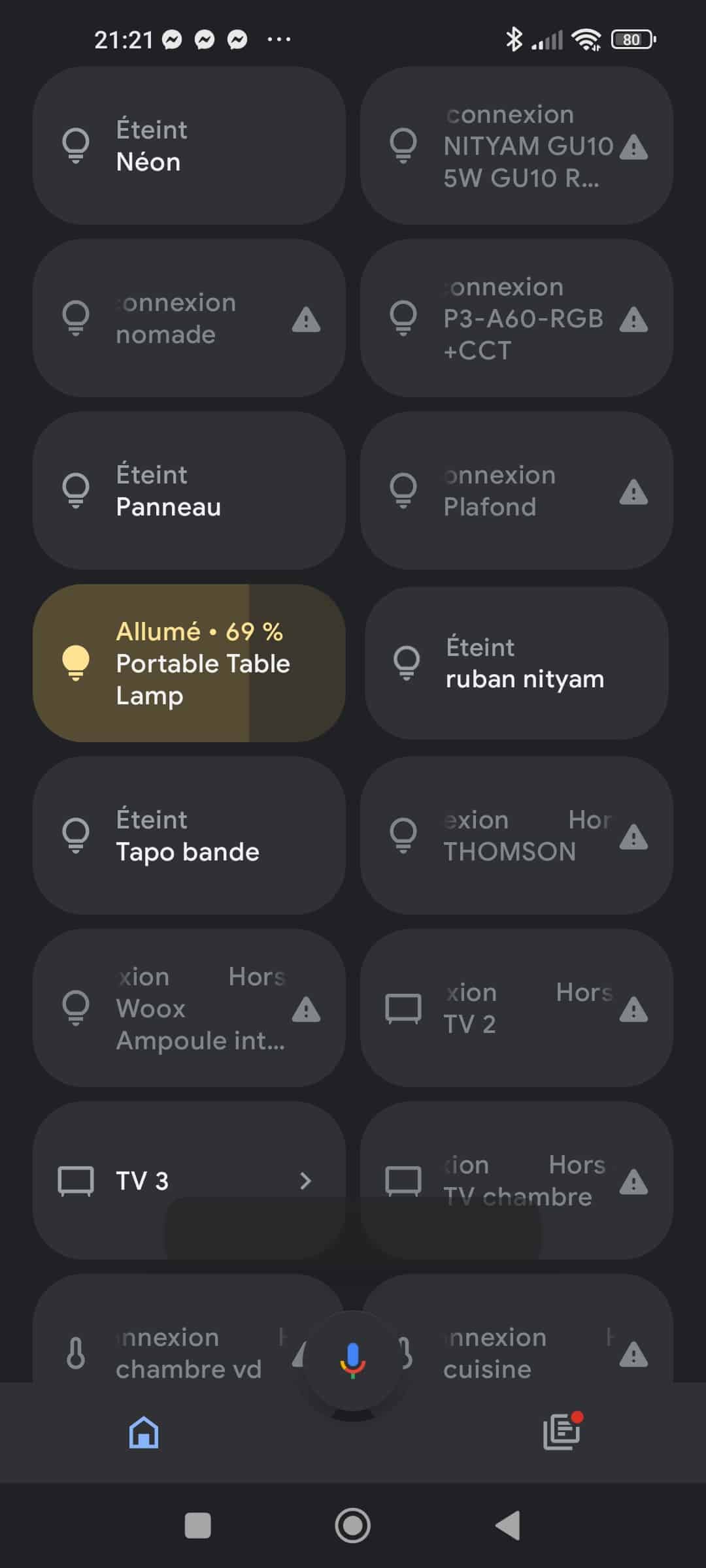Select the P3-A60-RGB+CCT bulb tile
Image resolution: width=706 pixels, height=1568 pixels.
click(516, 318)
